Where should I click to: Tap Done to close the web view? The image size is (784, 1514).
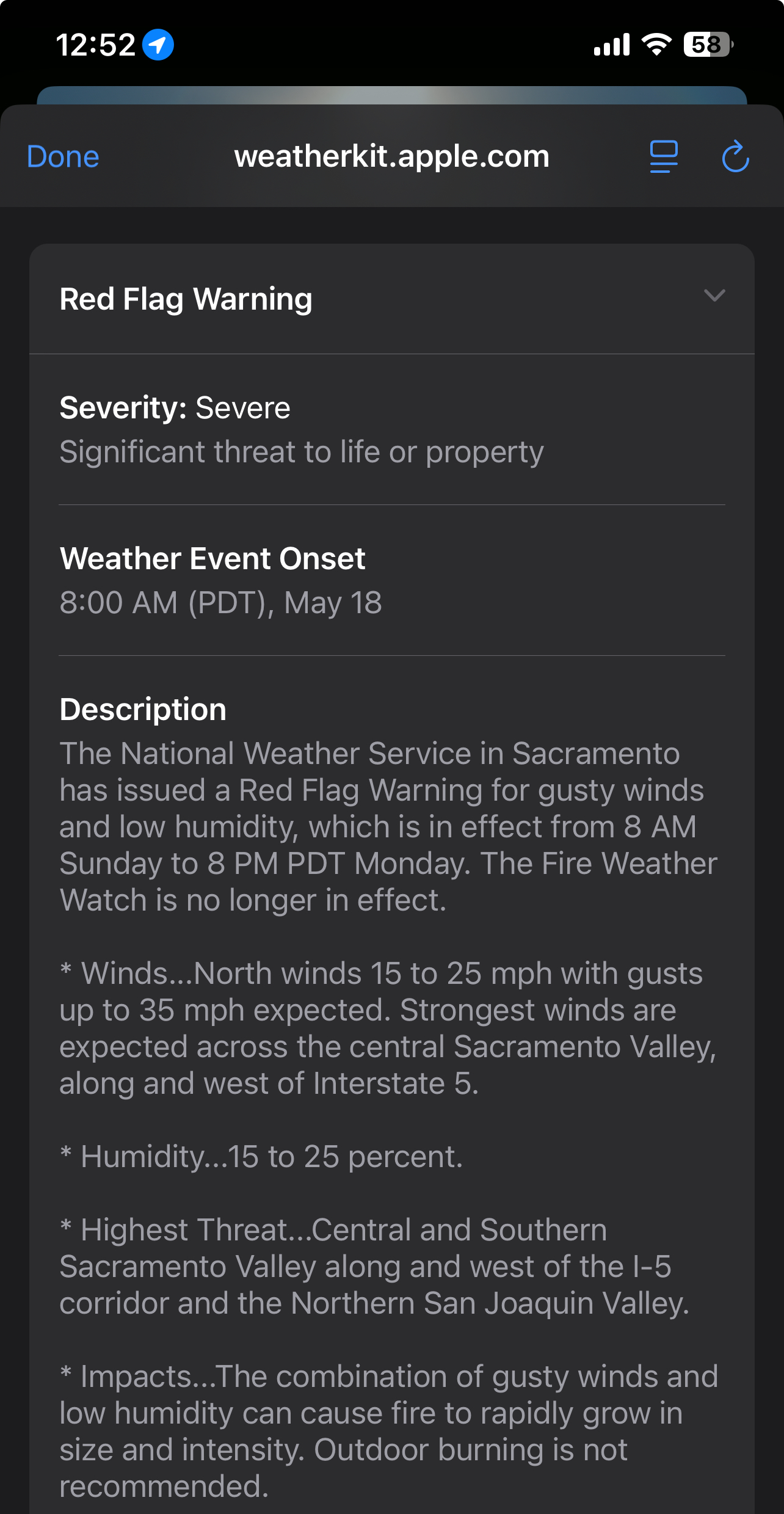click(63, 157)
